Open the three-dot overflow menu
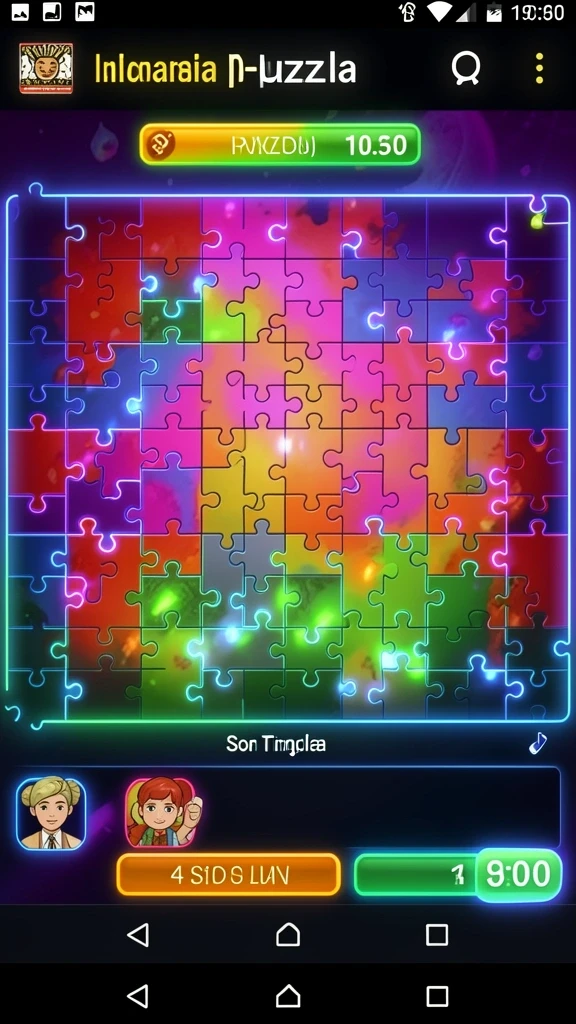The image size is (576, 1024). [x=539, y=69]
